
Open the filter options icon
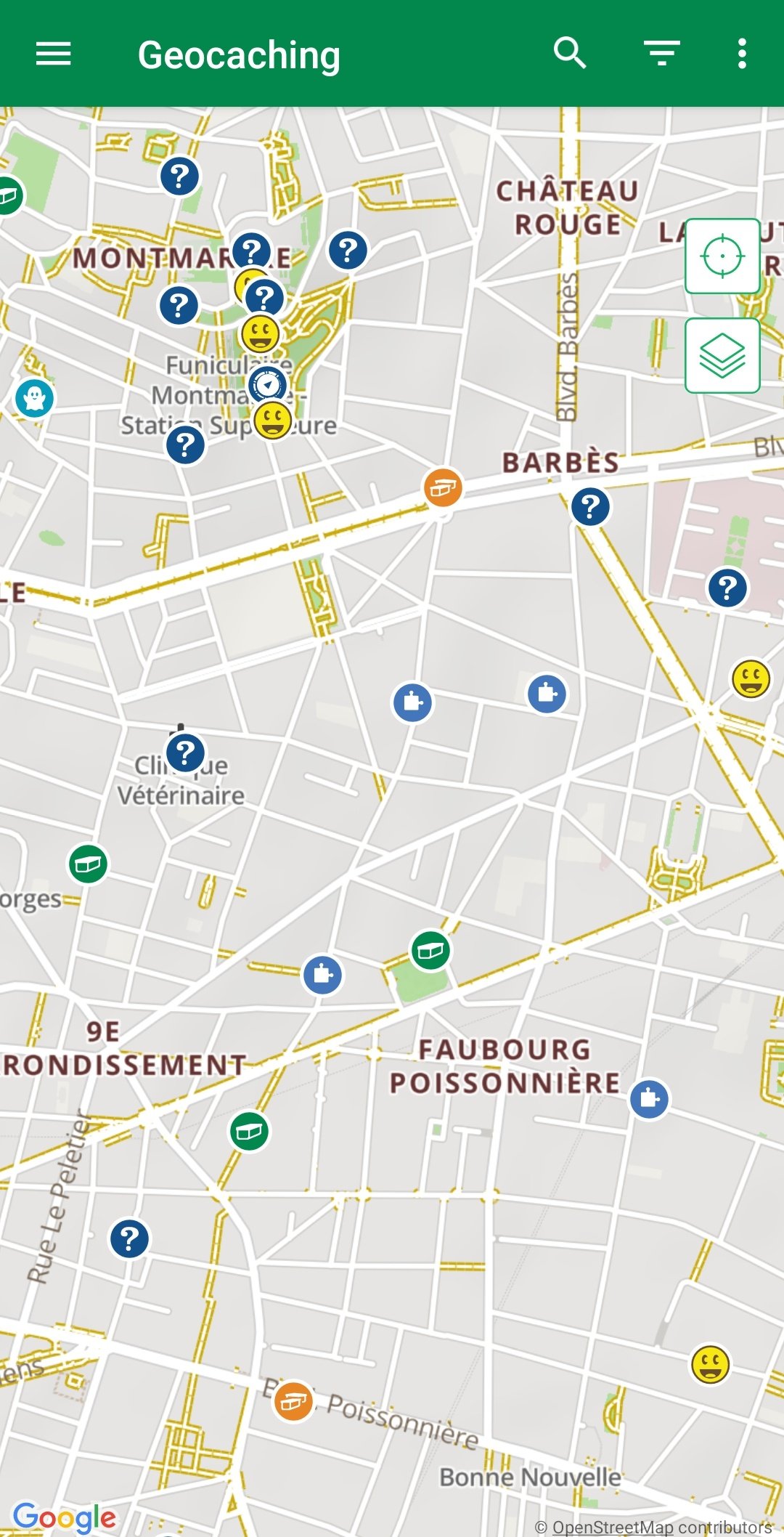coord(662,53)
